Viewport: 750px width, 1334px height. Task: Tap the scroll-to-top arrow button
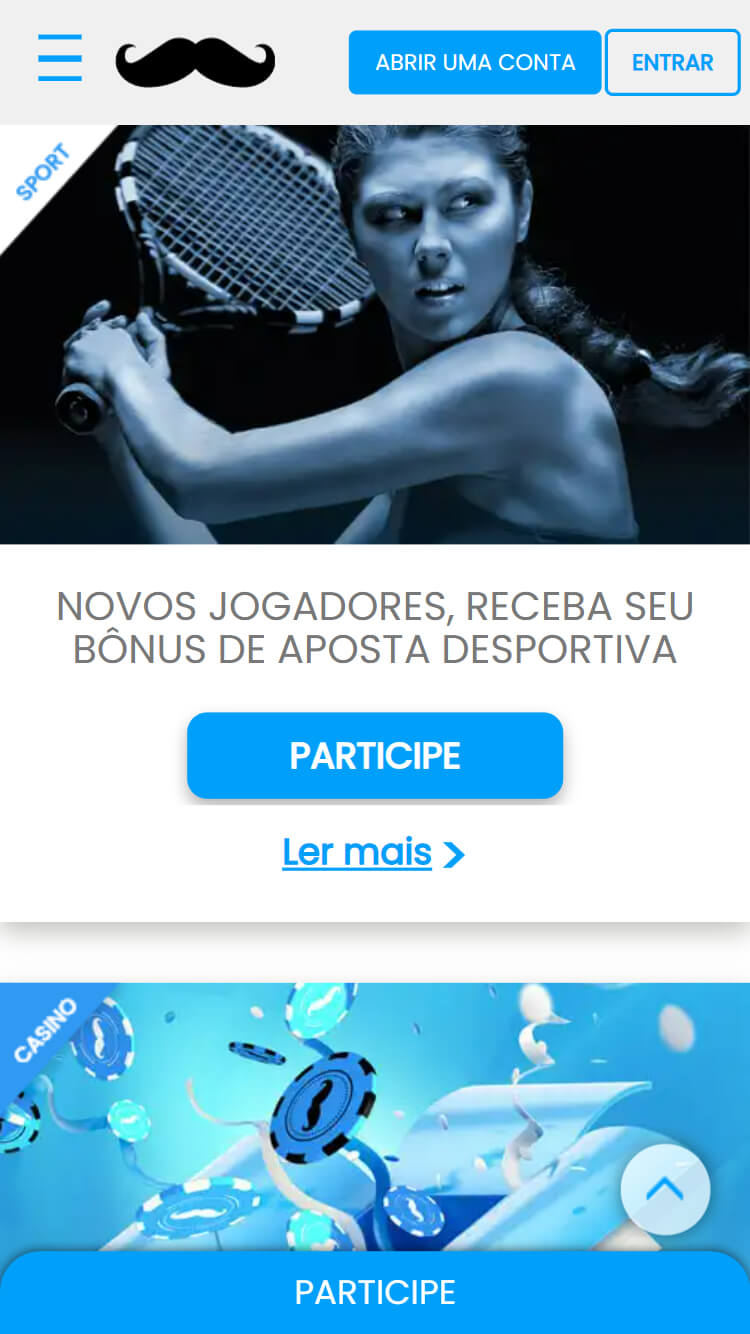tap(665, 1190)
